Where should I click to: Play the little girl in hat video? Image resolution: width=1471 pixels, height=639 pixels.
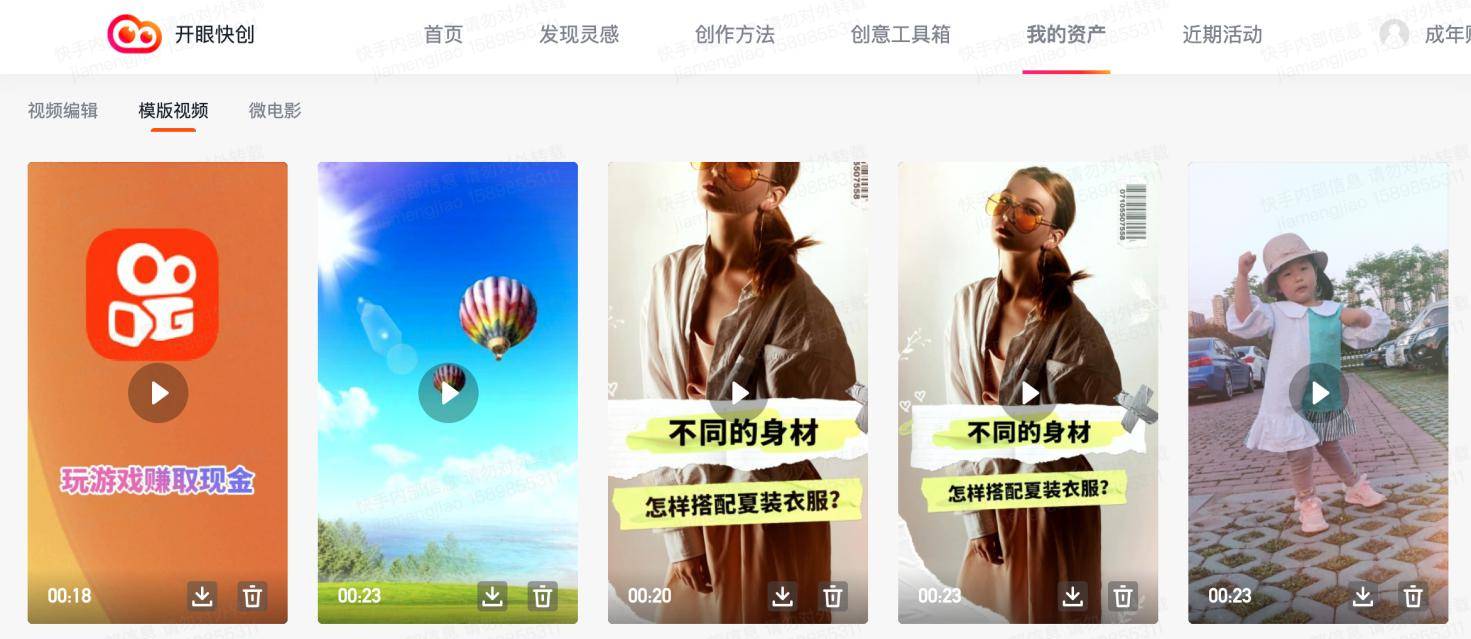tap(1318, 393)
